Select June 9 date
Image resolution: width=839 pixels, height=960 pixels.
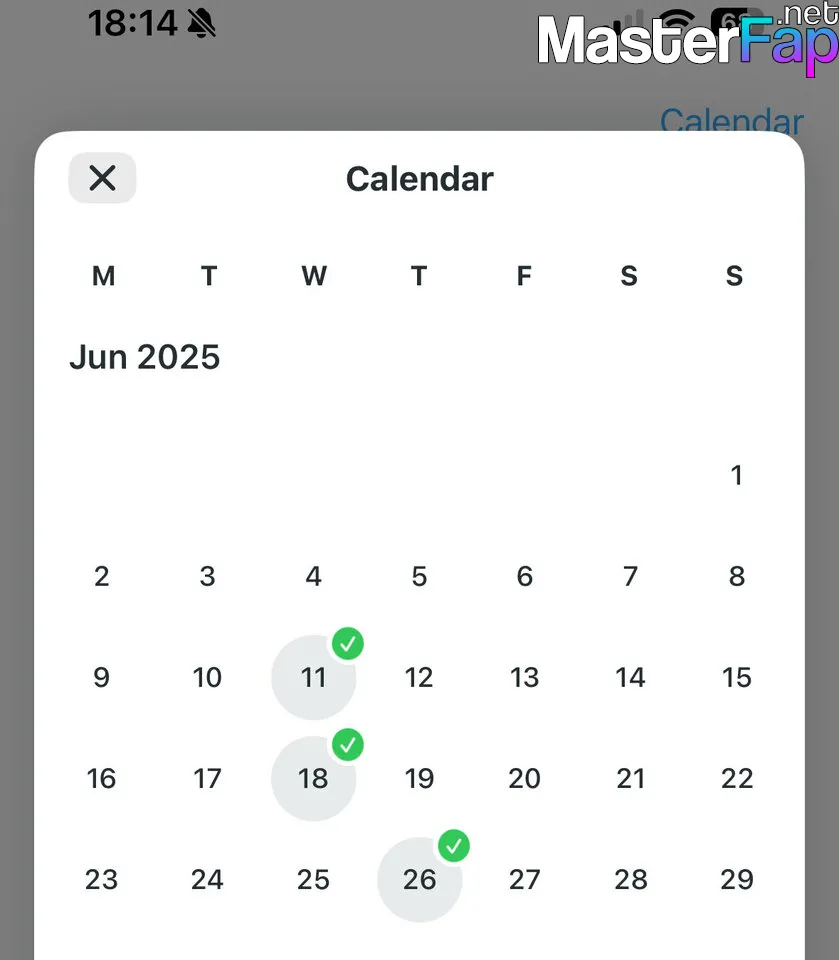click(x=102, y=677)
